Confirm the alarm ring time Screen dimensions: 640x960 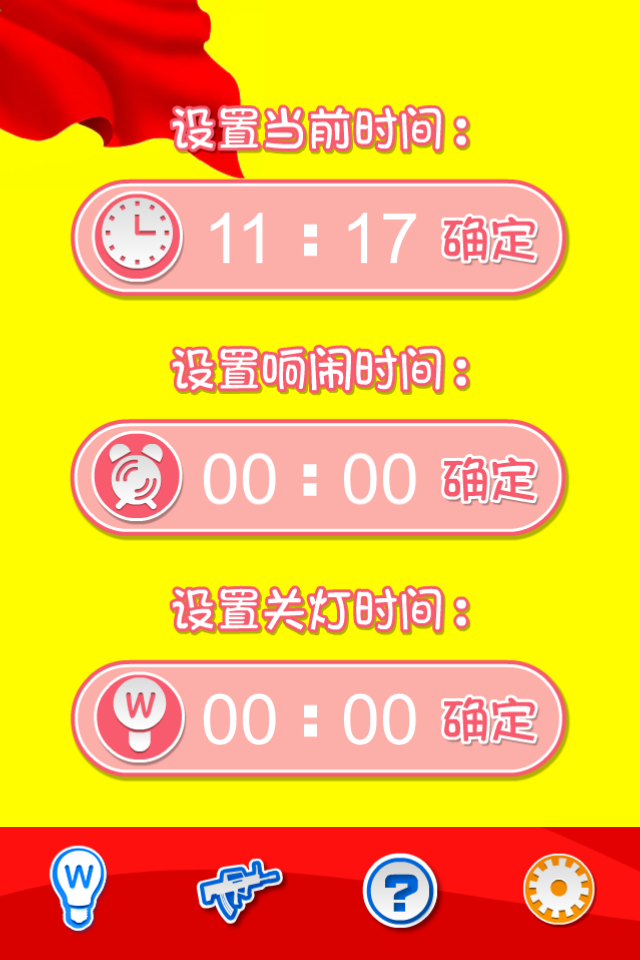tap(490, 479)
